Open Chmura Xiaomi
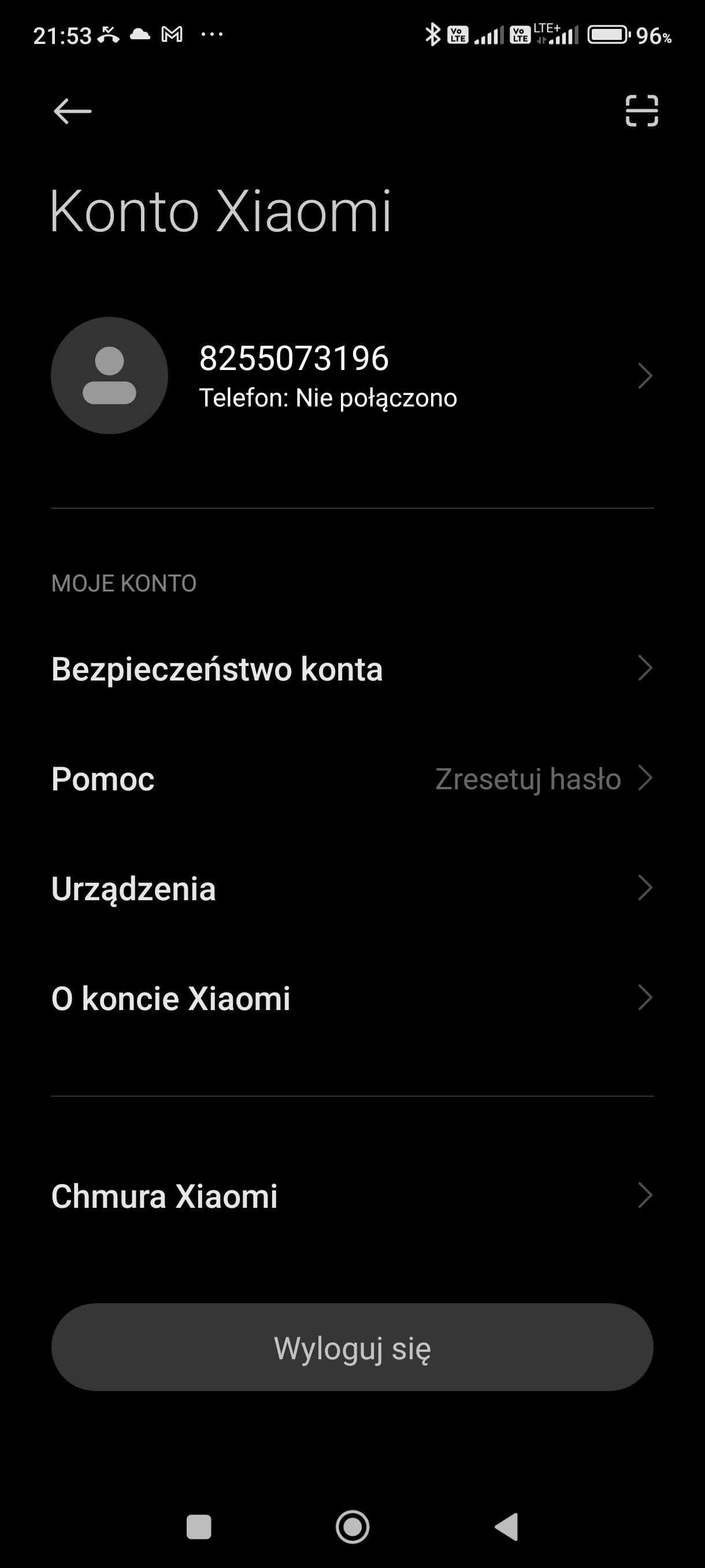The image size is (705, 1568). tap(352, 1196)
